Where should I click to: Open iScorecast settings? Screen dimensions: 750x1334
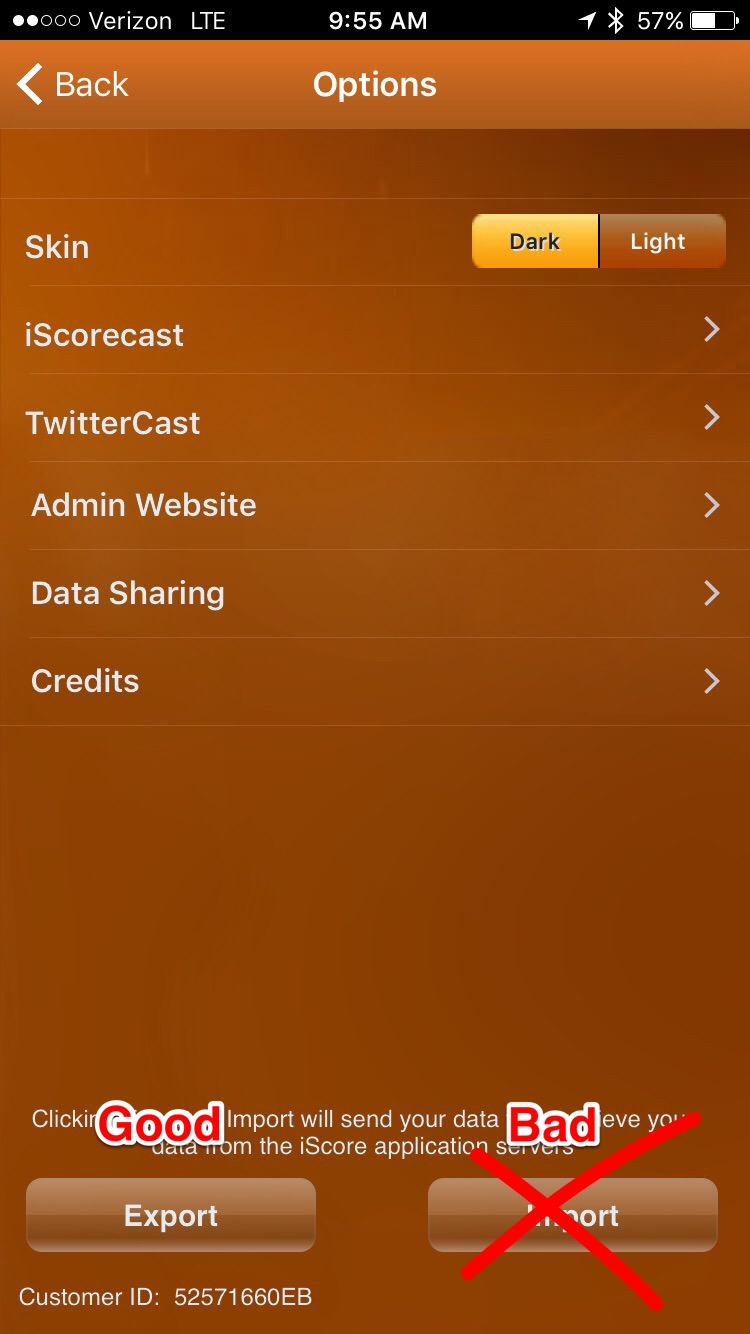click(375, 330)
